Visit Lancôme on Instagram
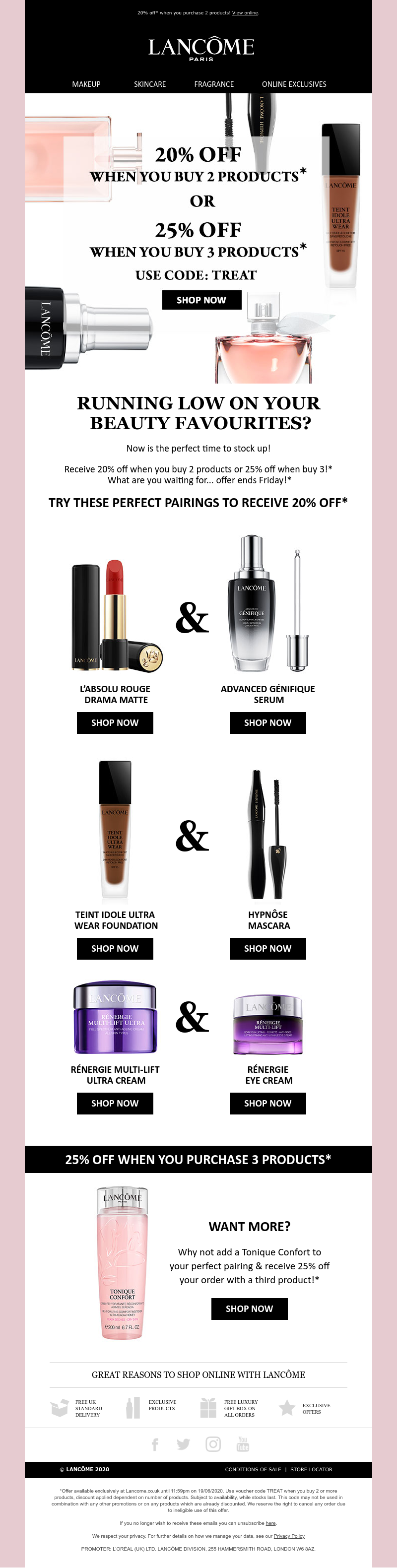This screenshot has height=1568, width=397. coord(213,1444)
